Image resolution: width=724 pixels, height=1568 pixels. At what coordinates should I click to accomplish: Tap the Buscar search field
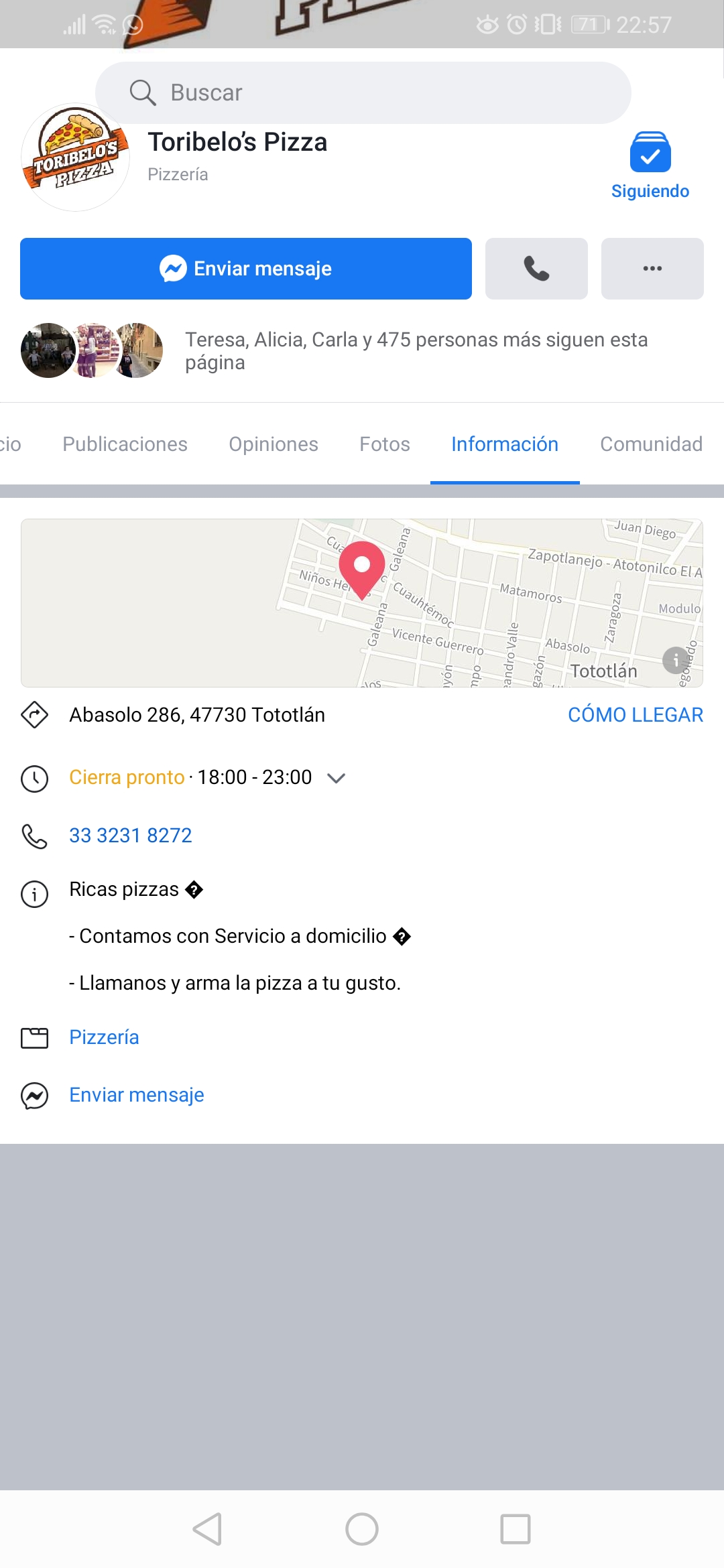pos(362,92)
